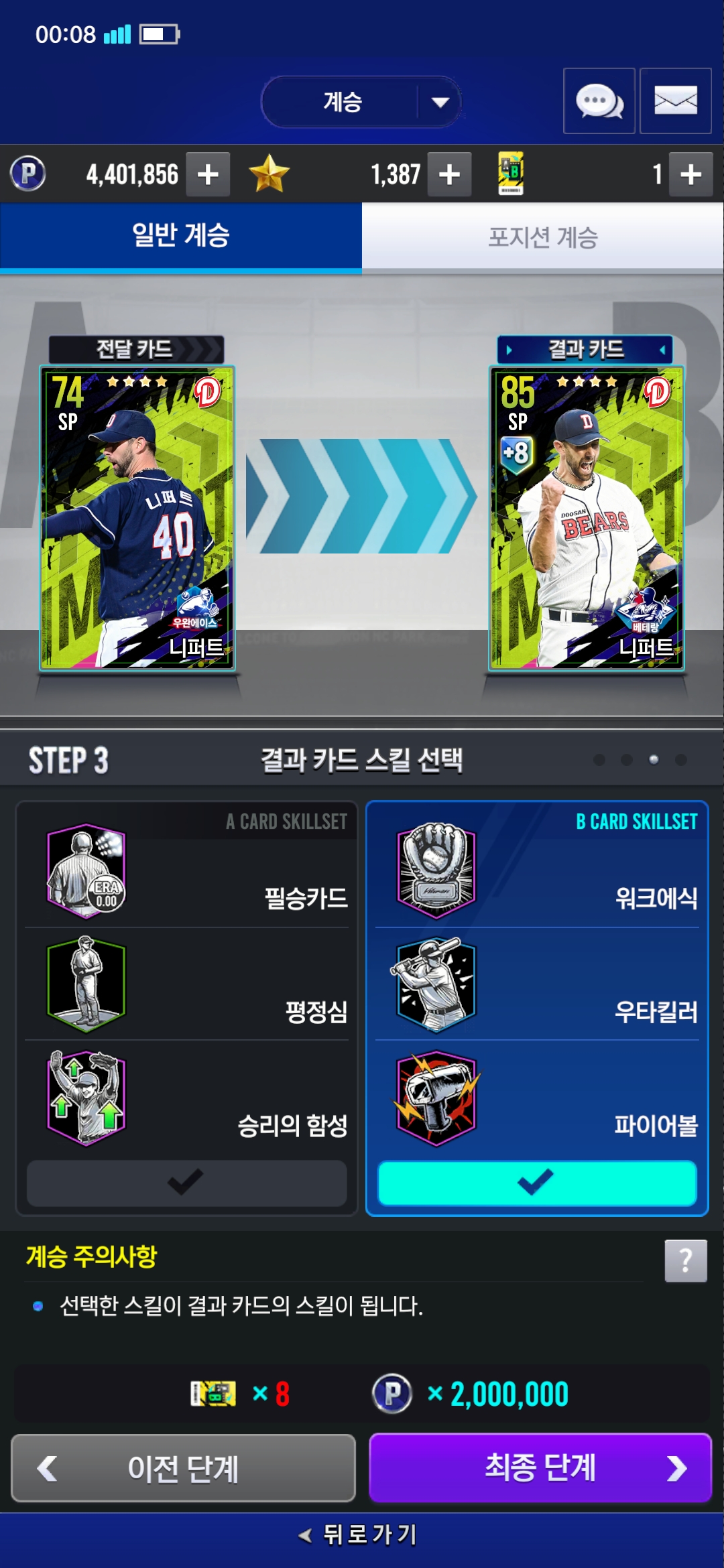Open the 계승 dropdown menu
This screenshot has width=724, height=1568.
(x=362, y=102)
